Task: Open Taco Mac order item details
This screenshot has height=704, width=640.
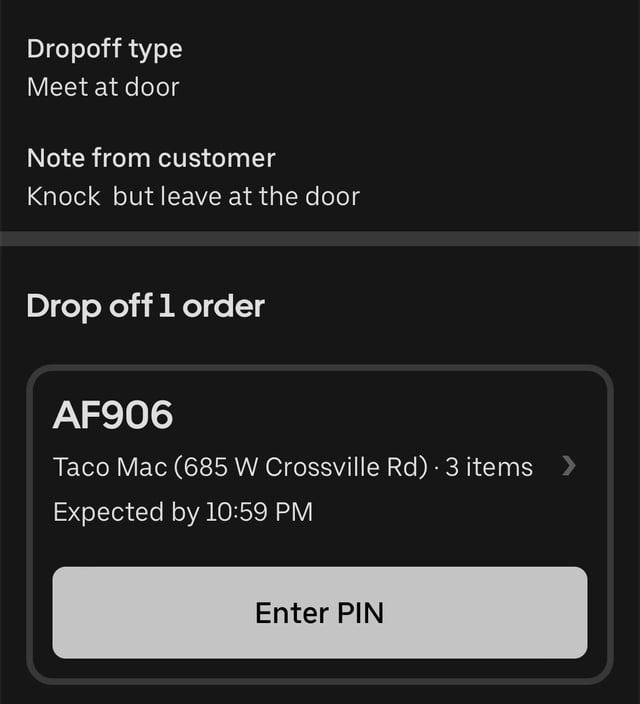Action: click(568, 466)
